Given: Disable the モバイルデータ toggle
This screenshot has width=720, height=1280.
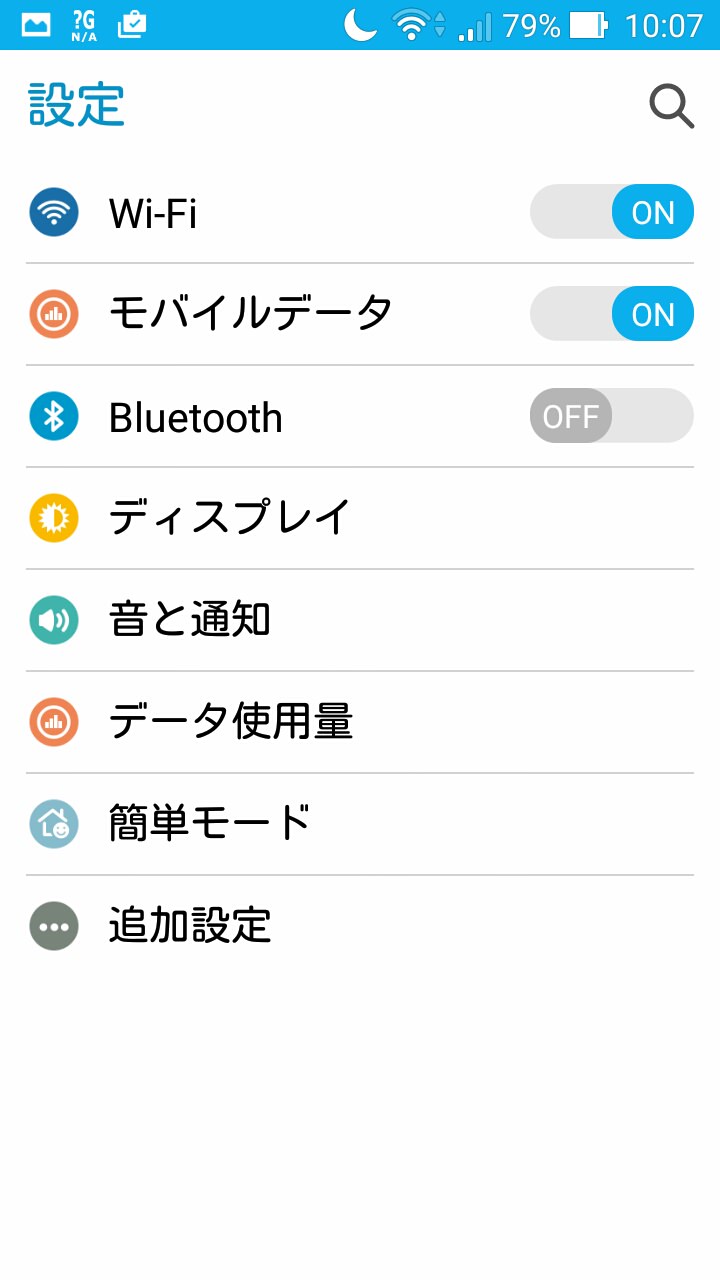Looking at the screenshot, I should [611, 314].
